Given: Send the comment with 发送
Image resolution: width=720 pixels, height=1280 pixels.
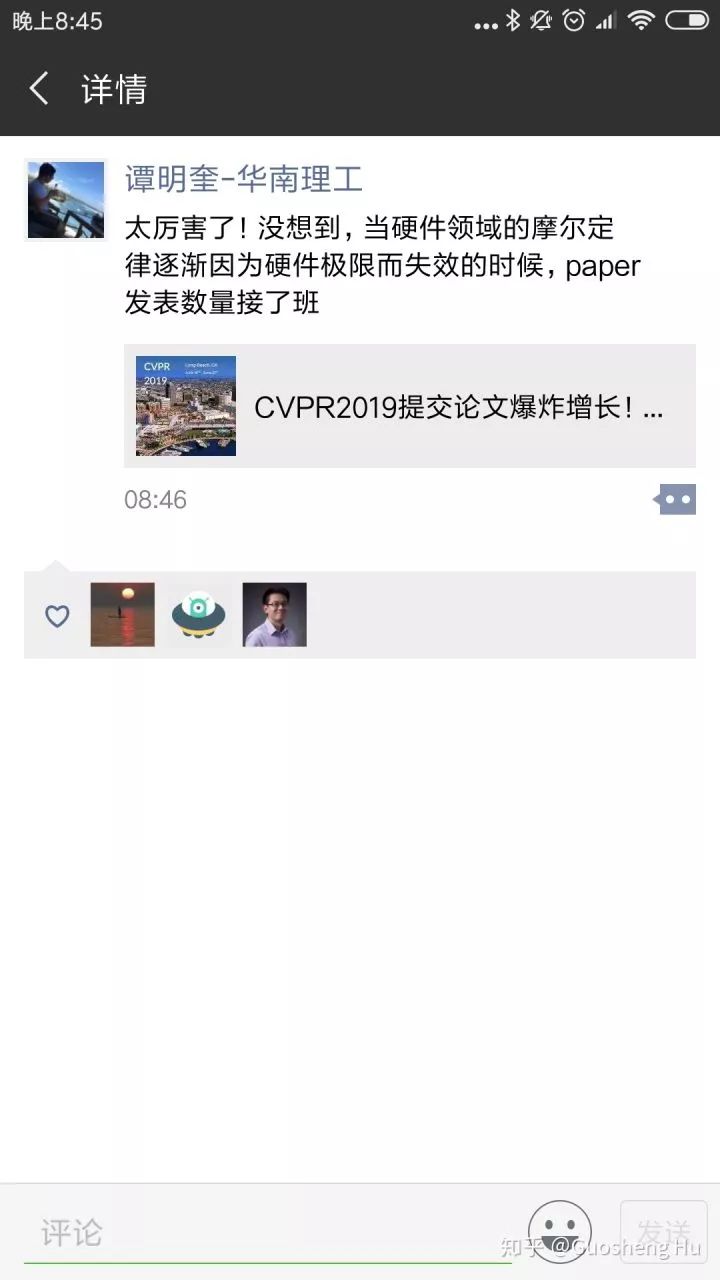Looking at the screenshot, I should [663, 1231].
